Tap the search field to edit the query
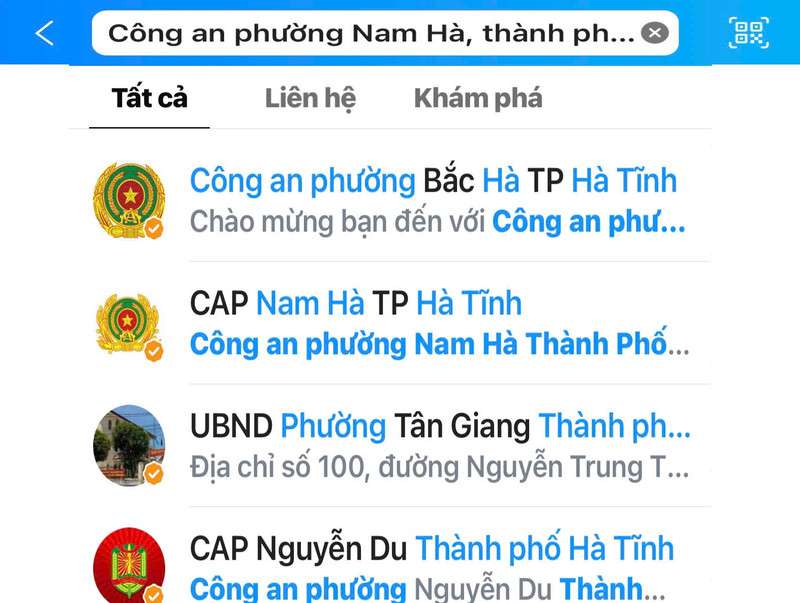Screen dimensions: 800x603 coord(370,33)
